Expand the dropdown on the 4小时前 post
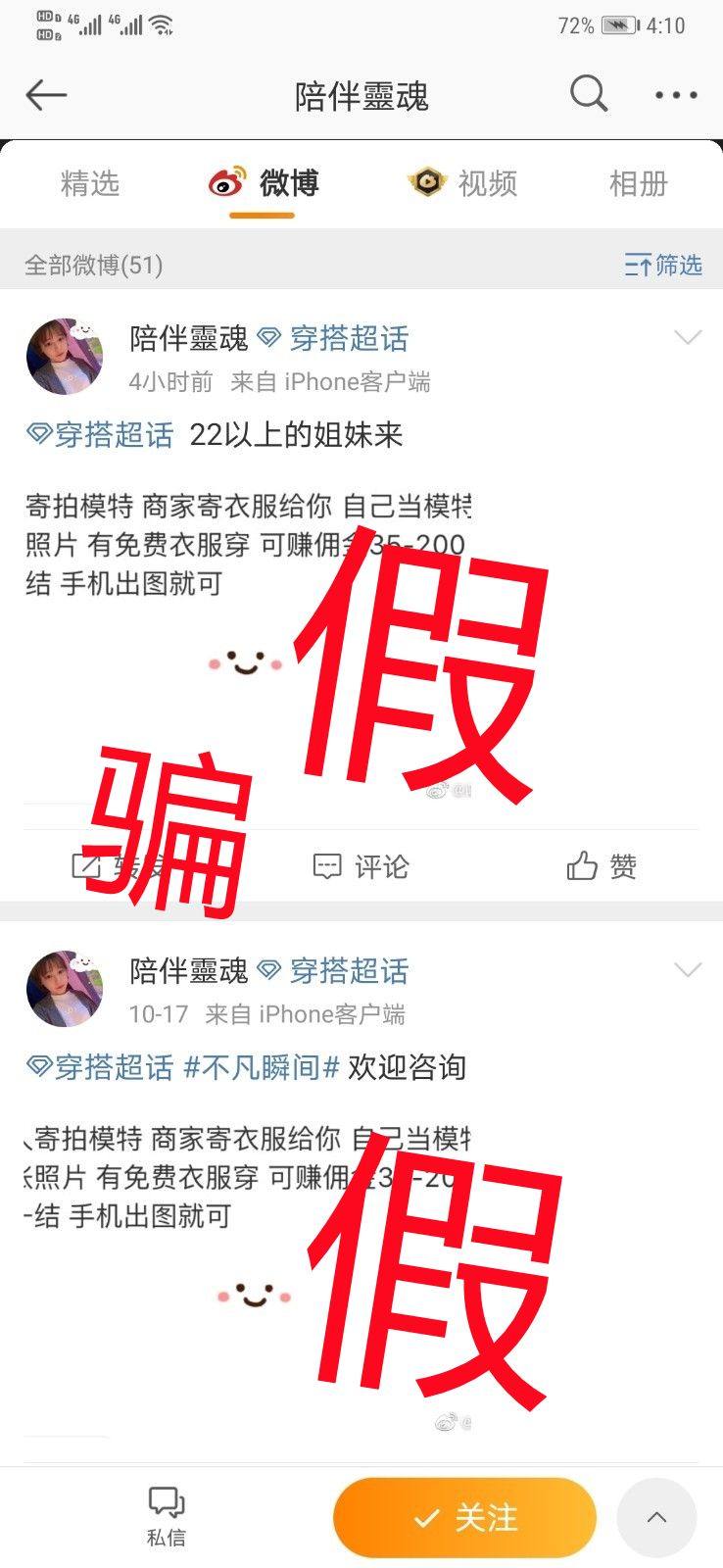This screenshot has height=1568, width=723. pos(688,338)
